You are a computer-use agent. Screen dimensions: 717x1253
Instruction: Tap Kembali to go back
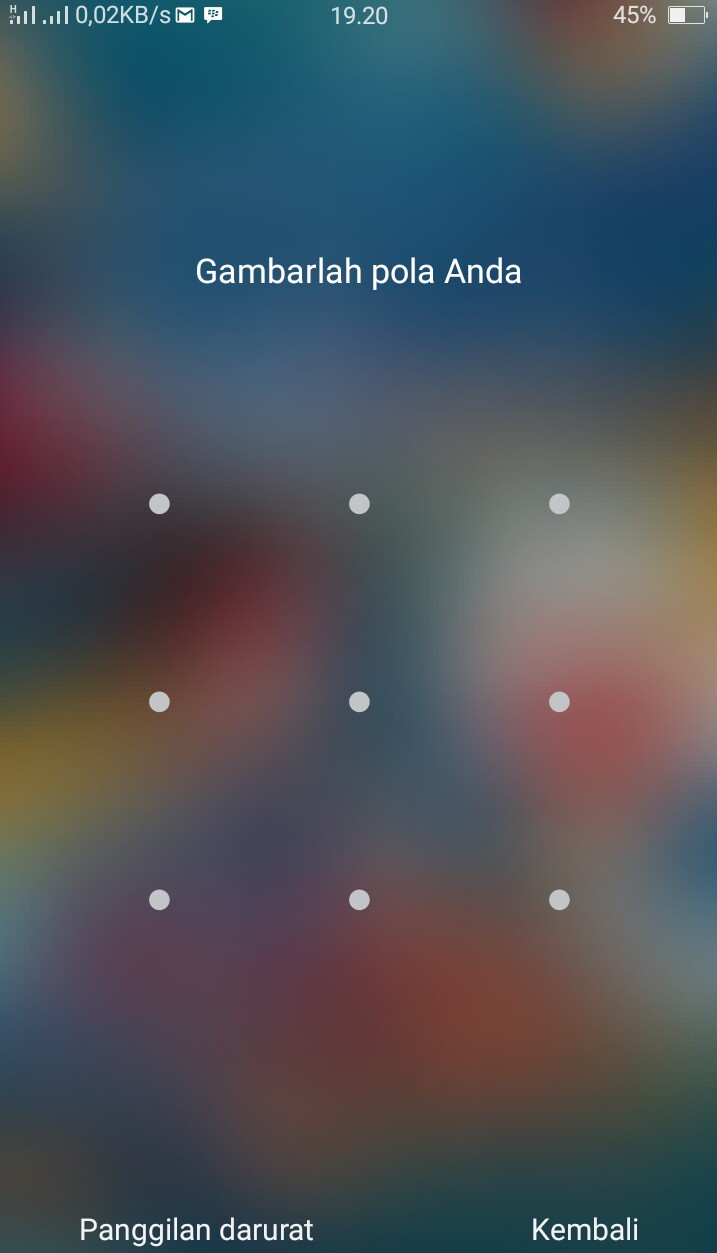point(584,1228)
